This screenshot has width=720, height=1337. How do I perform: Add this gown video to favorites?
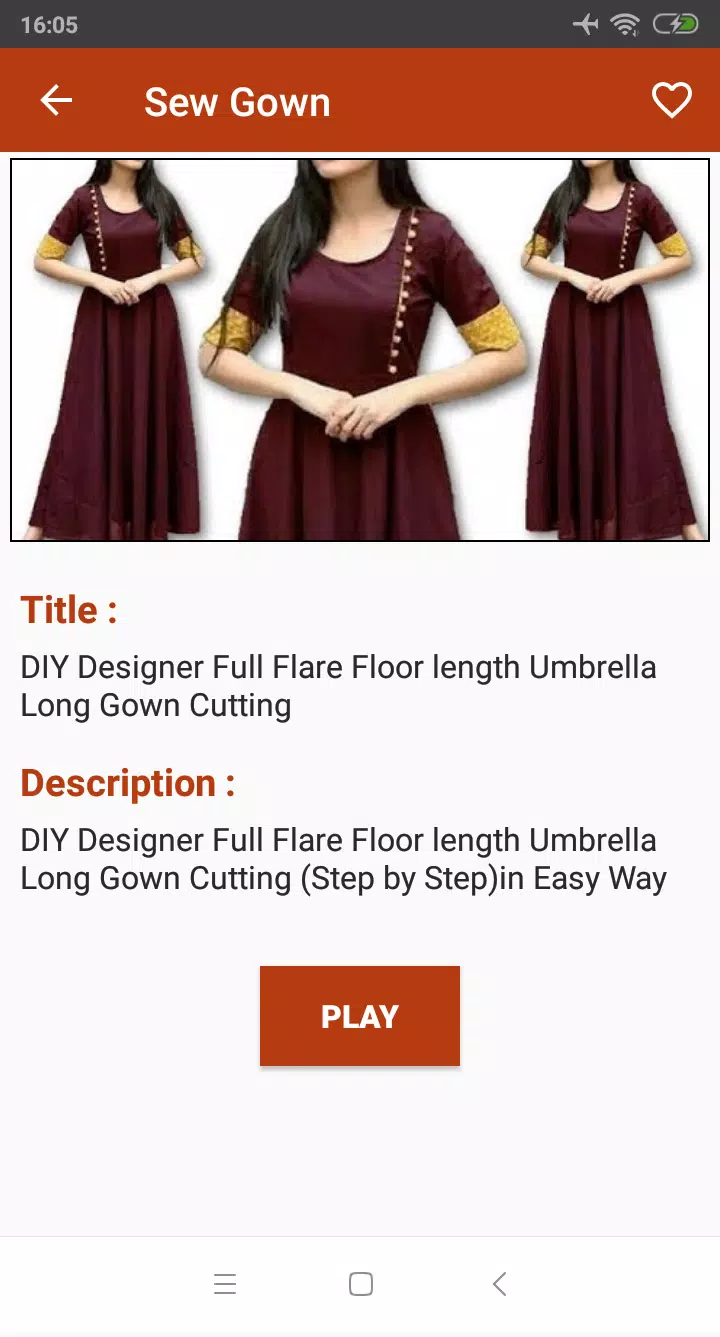[671, 101]
